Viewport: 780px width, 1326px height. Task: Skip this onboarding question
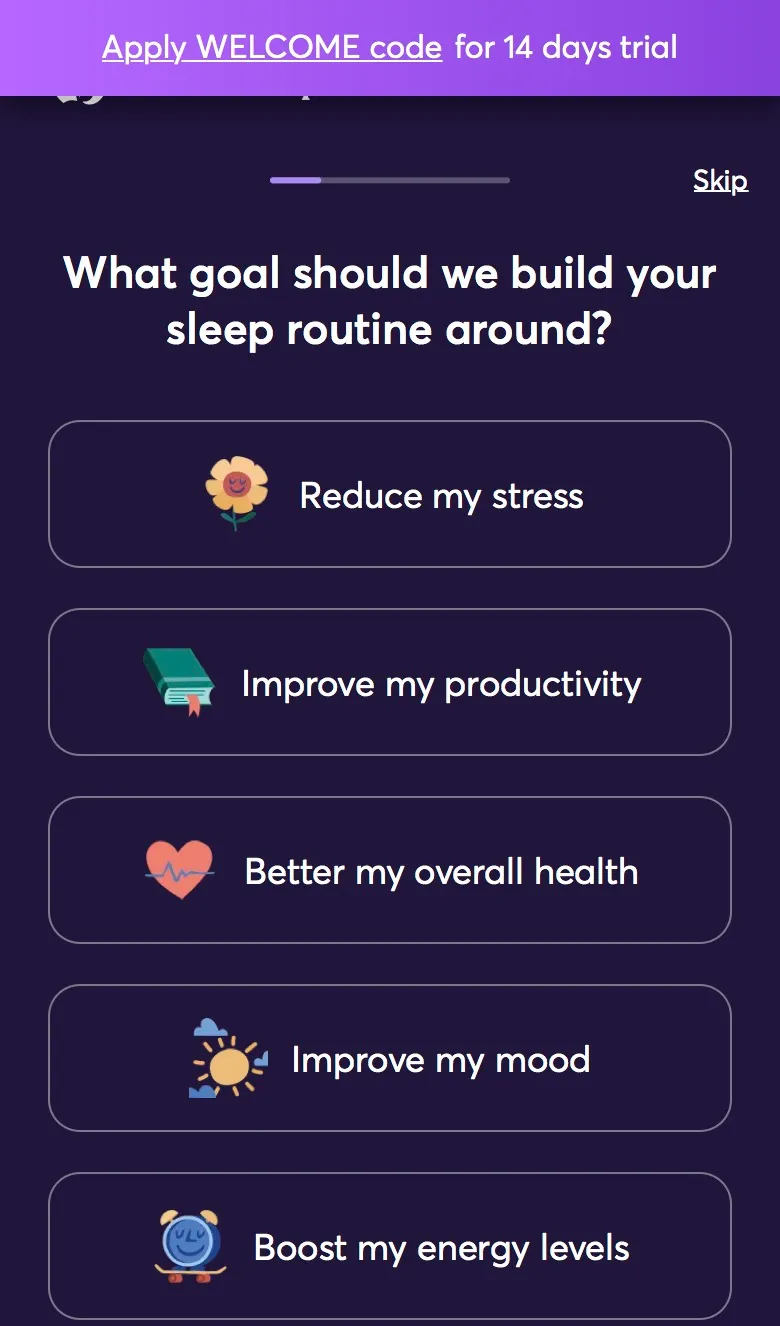[720, 180]
